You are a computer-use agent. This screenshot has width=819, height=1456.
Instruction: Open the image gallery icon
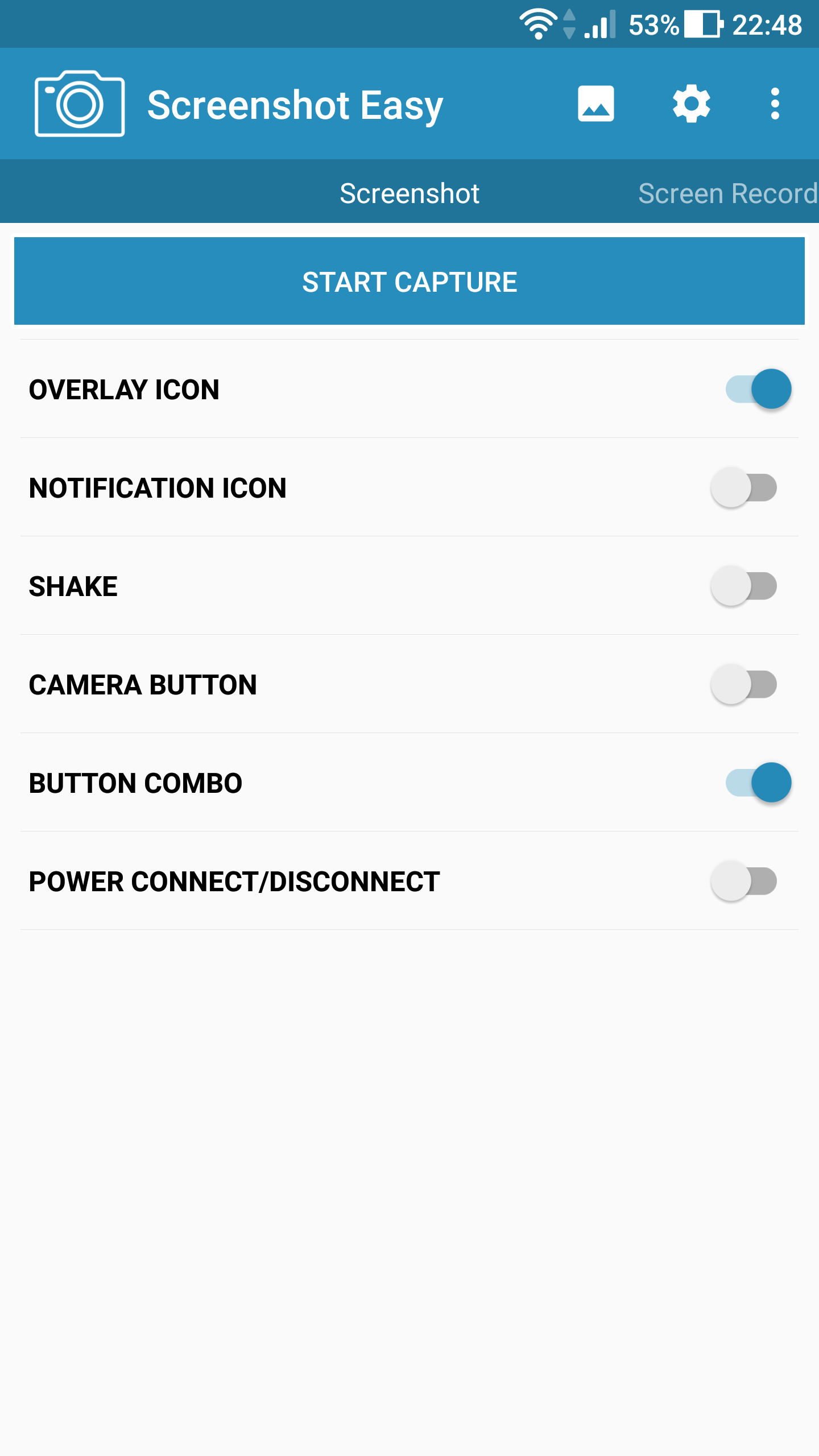coord(595,104)
